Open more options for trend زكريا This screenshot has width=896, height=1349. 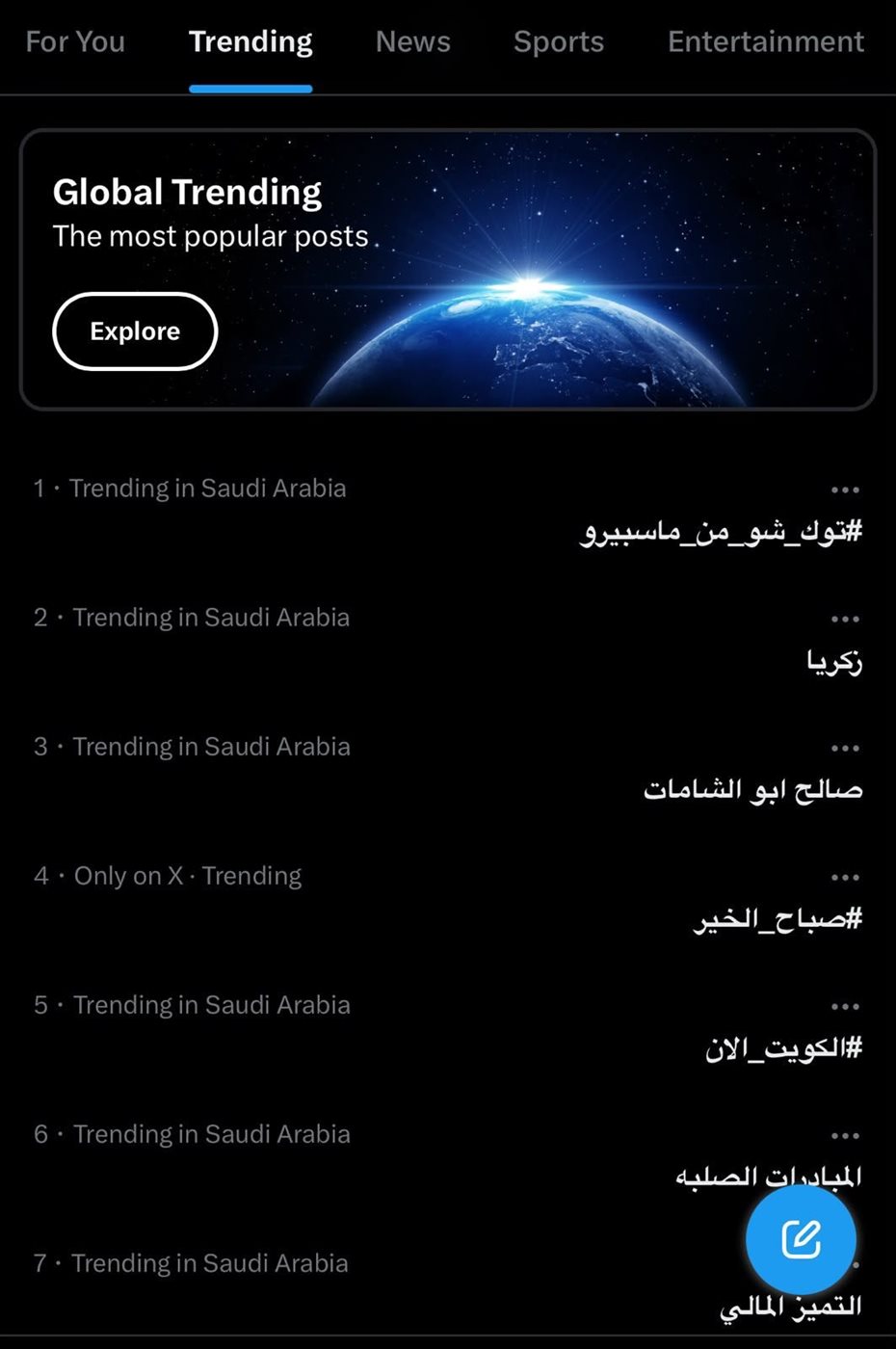(x=845, y=620)
